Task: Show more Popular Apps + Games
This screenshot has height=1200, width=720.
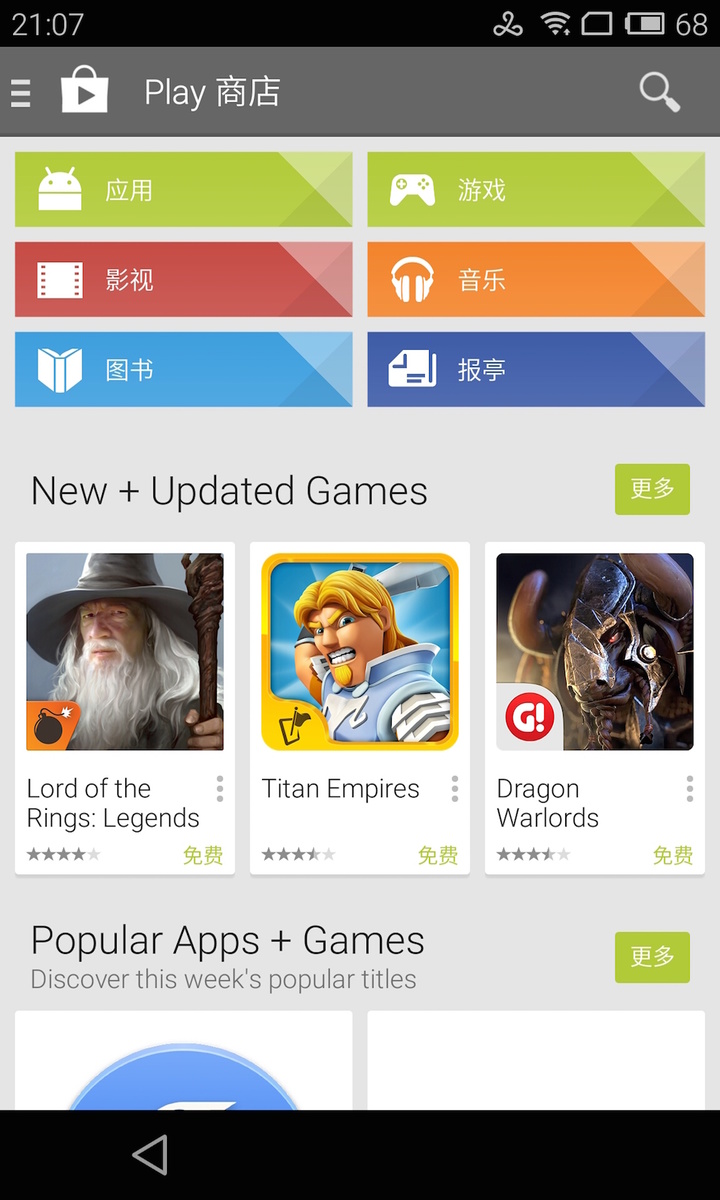Action: pyautogui.click(x=652, y=957)
